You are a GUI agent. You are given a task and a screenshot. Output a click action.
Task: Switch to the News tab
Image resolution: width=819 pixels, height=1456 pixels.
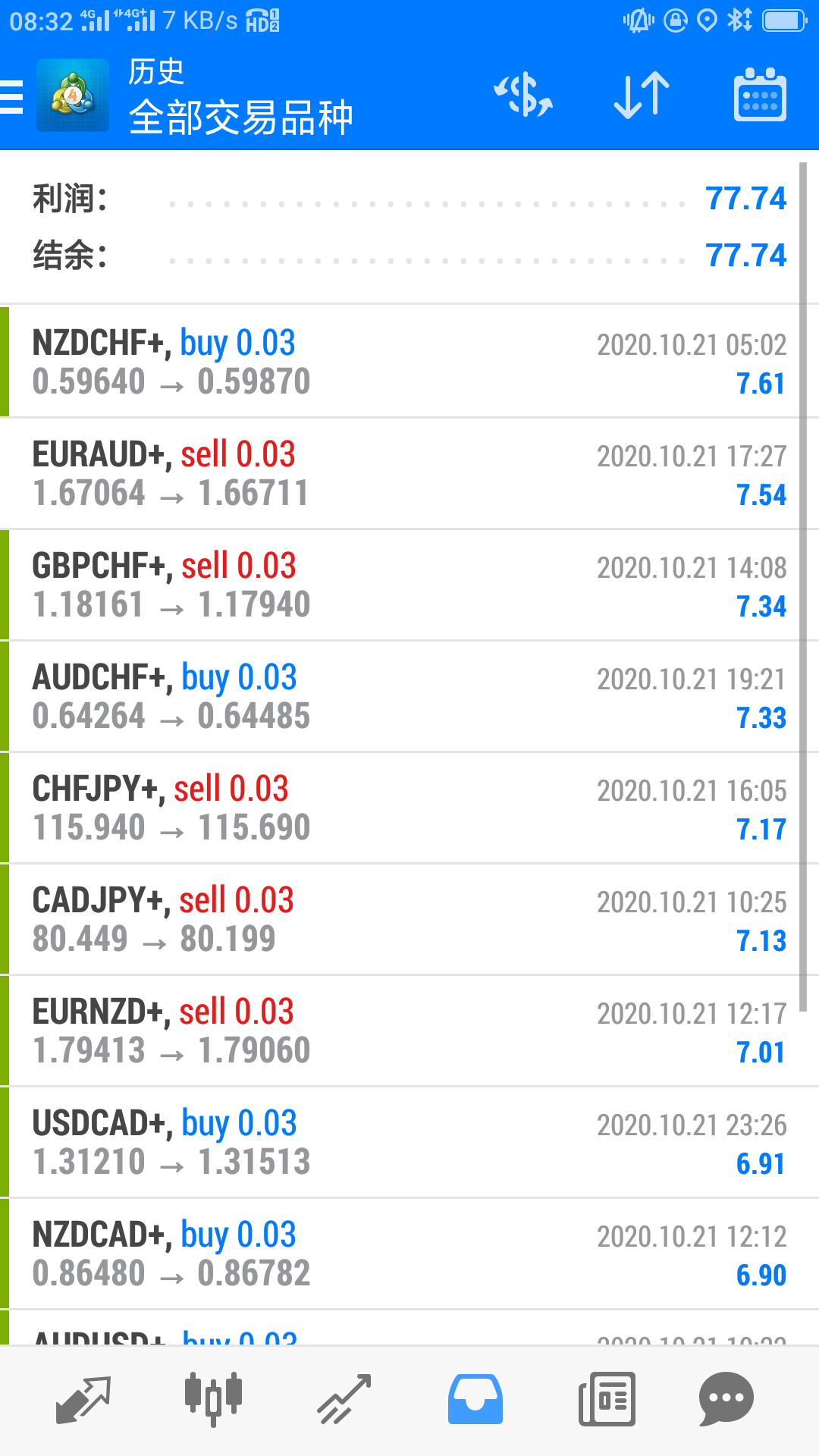click(607, 1399)
